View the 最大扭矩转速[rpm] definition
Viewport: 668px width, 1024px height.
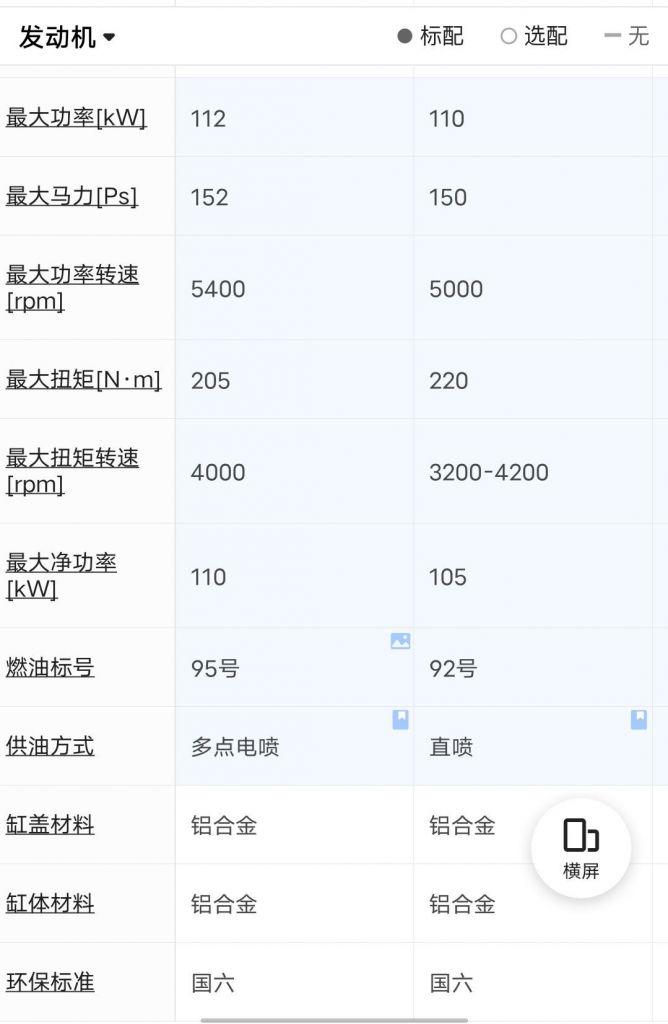(x=72, y=471)
